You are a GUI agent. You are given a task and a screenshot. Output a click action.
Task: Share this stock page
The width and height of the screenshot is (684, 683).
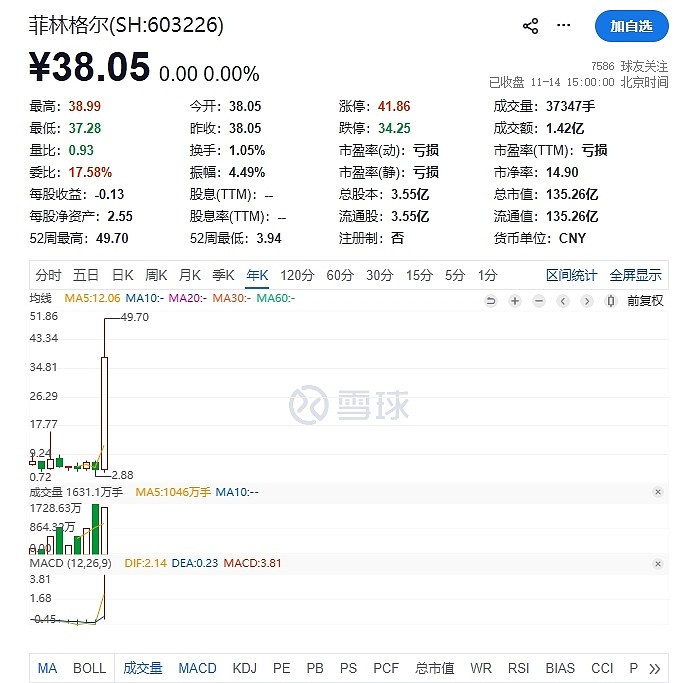point(531,26)
